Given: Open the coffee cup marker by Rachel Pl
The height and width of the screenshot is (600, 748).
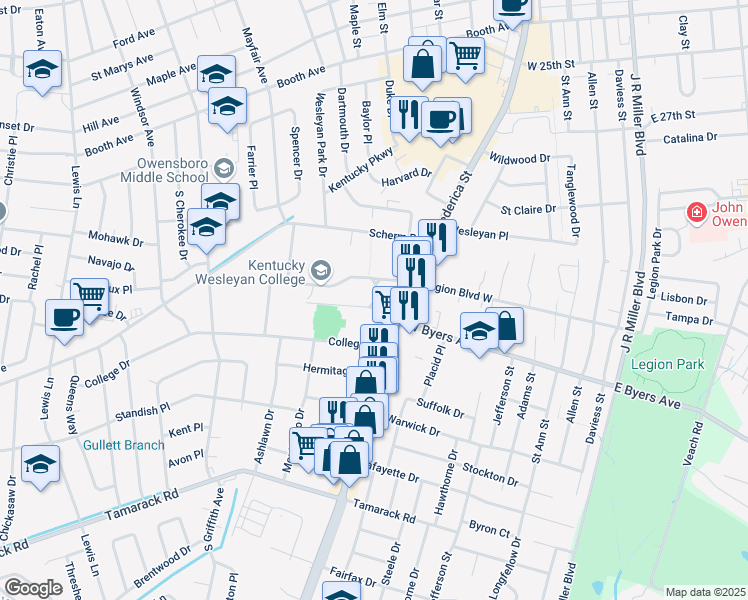Looking at the screenshot, I should coord(66,319).
